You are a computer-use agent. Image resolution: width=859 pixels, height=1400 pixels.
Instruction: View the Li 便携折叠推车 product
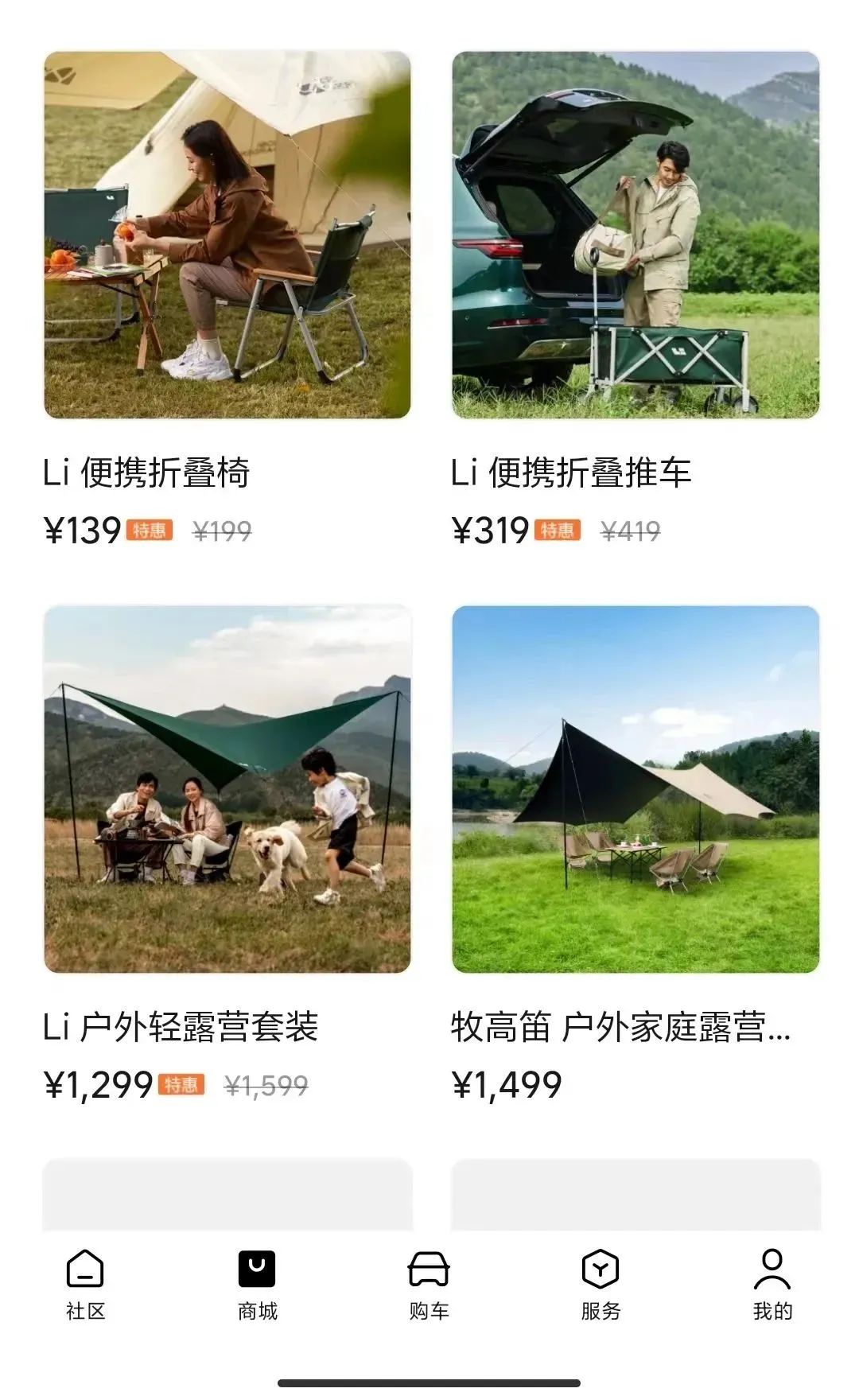pos(635,235)
